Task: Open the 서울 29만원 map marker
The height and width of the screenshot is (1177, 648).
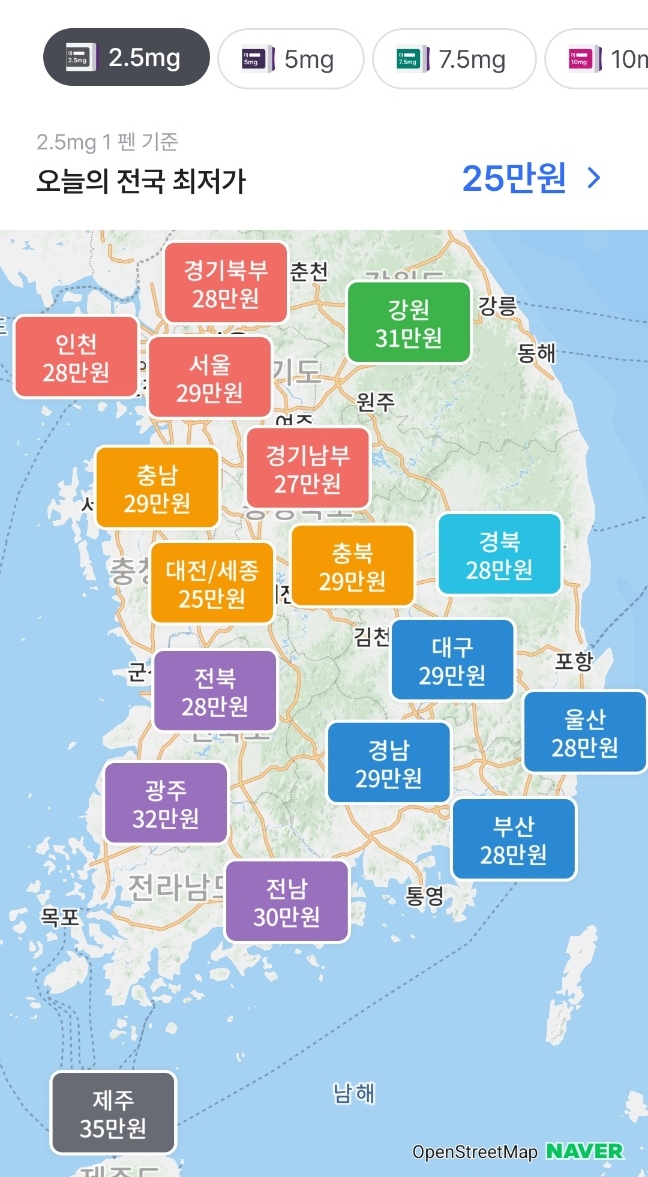Action: point(209,377)
